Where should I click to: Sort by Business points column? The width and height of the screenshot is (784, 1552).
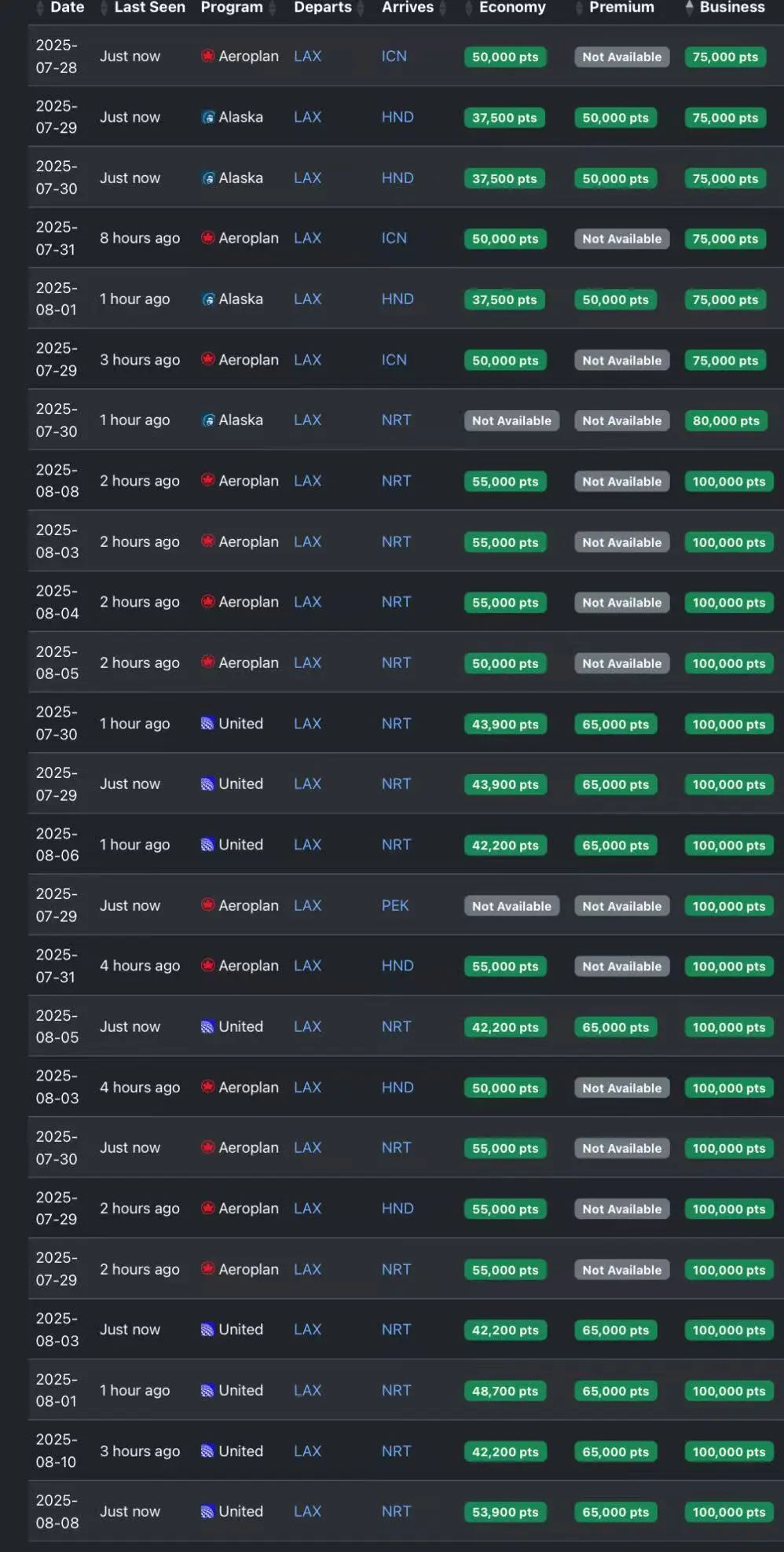point(731,7)
